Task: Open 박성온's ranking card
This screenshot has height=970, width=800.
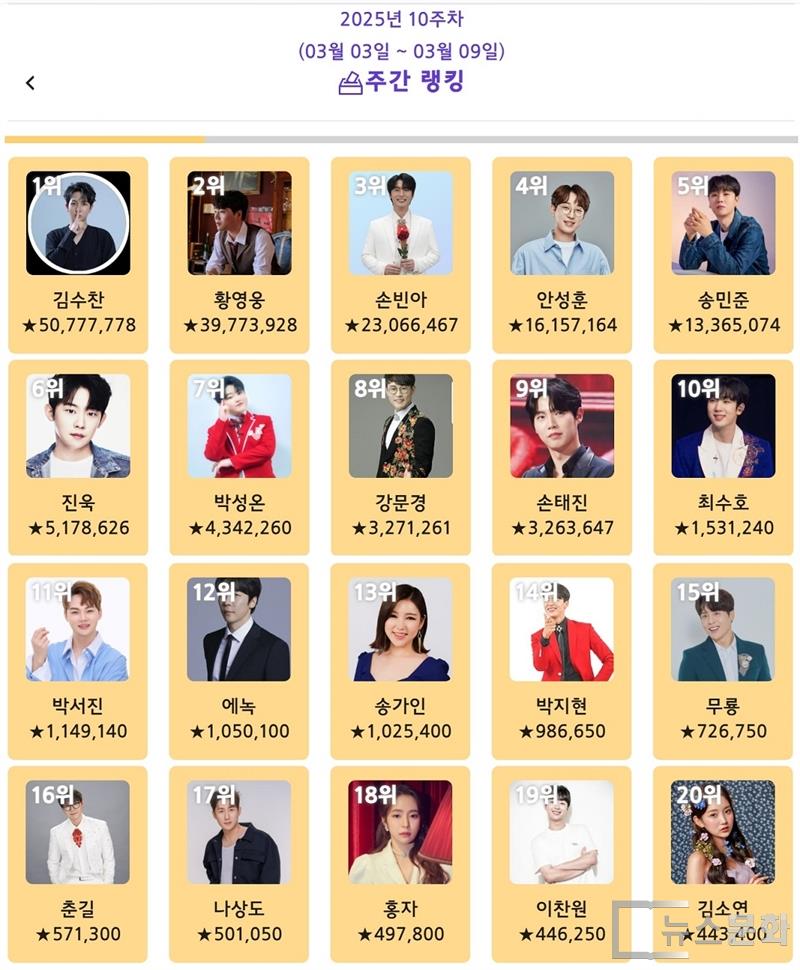Action: point(239,457)
